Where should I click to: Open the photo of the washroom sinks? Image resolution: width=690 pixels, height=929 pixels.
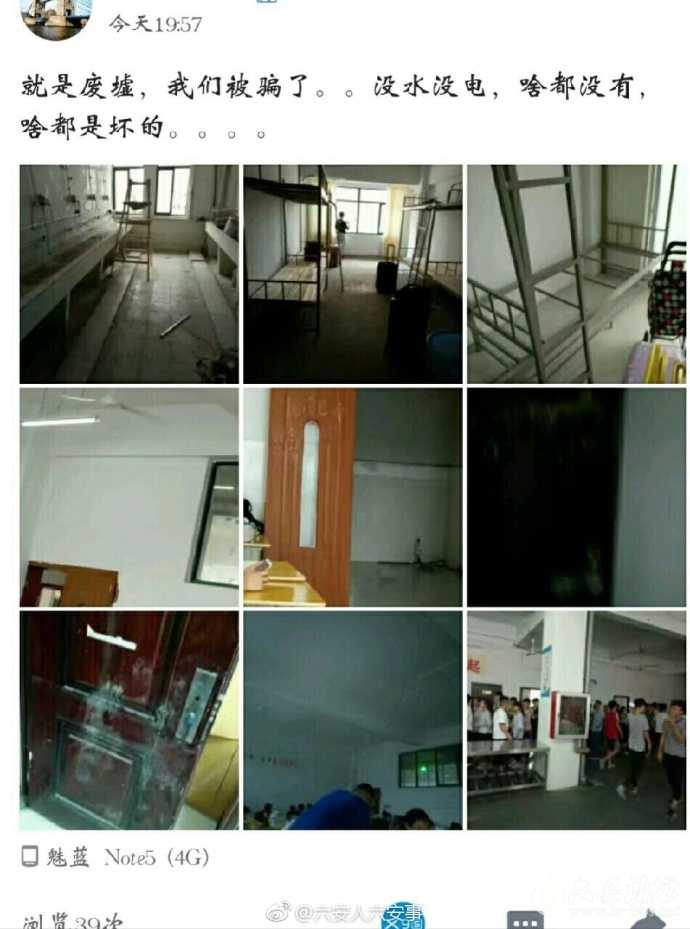(129, 273)
